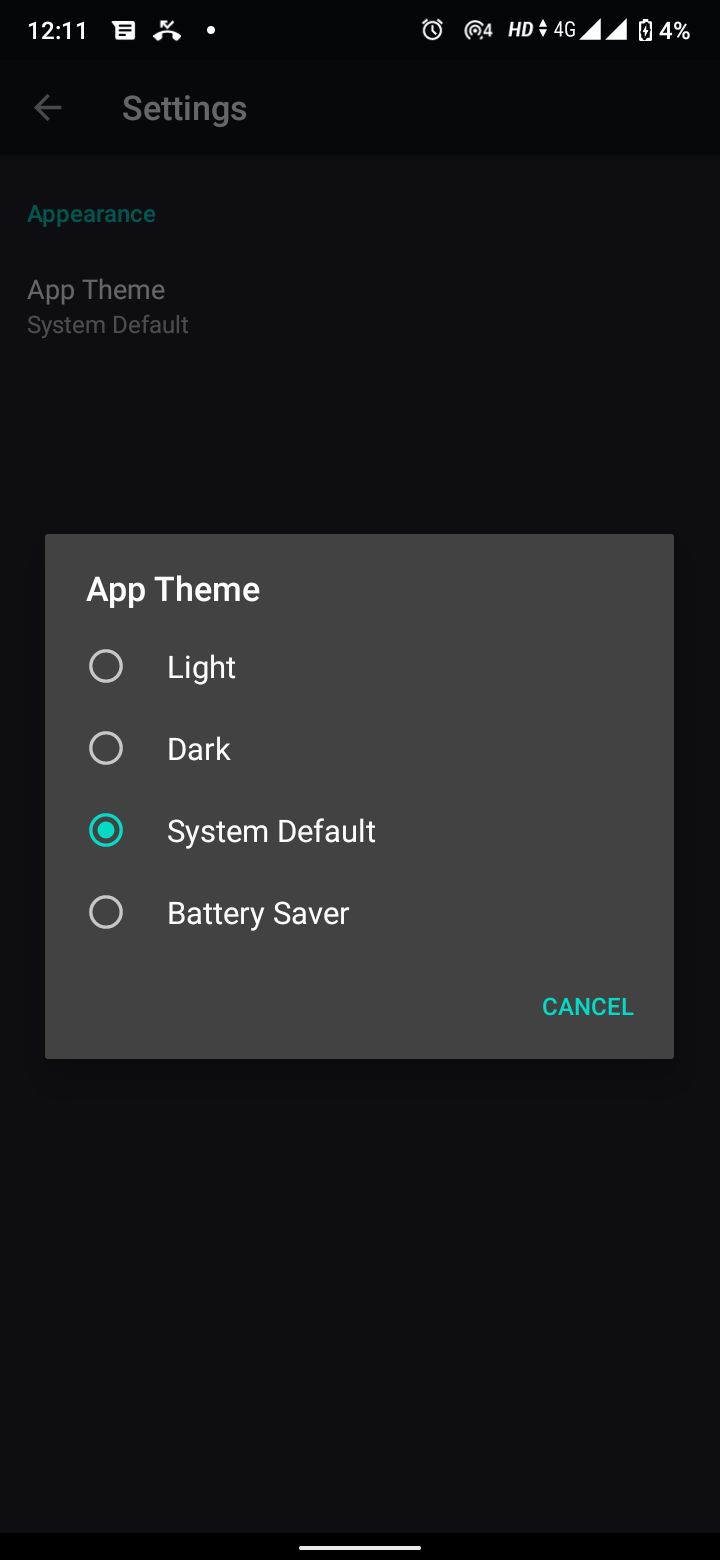Select the Light theme option

point(359,667)
